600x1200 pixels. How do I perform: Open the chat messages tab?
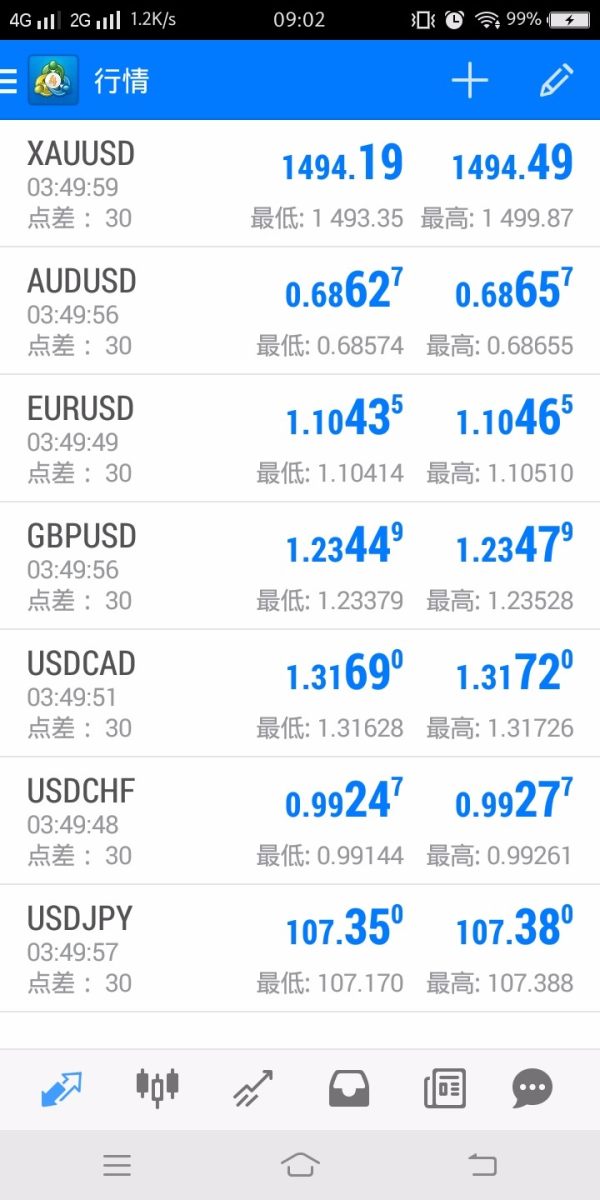532,1088
